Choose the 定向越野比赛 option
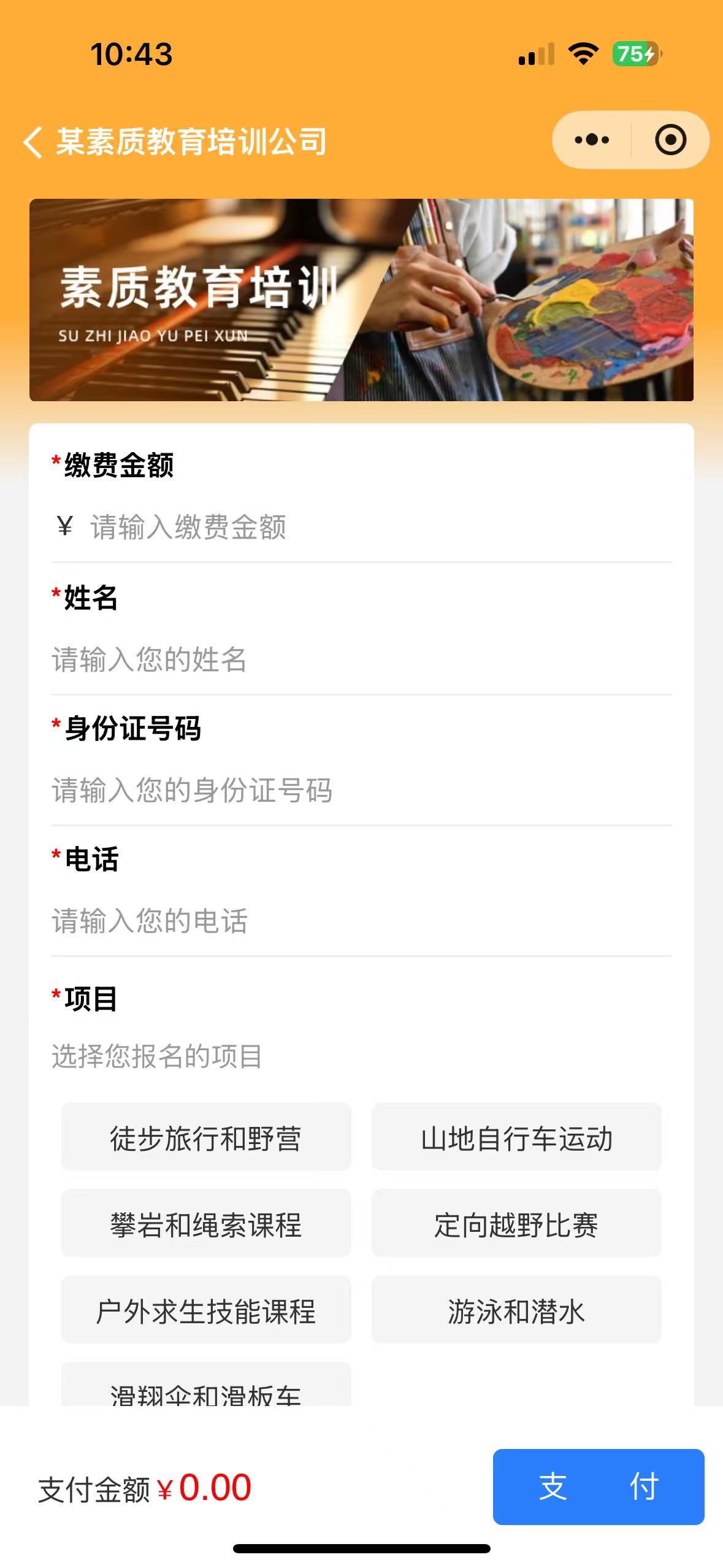Image resolution: width=723 pixels, height=1568 pixels. tap(516, 1224)
